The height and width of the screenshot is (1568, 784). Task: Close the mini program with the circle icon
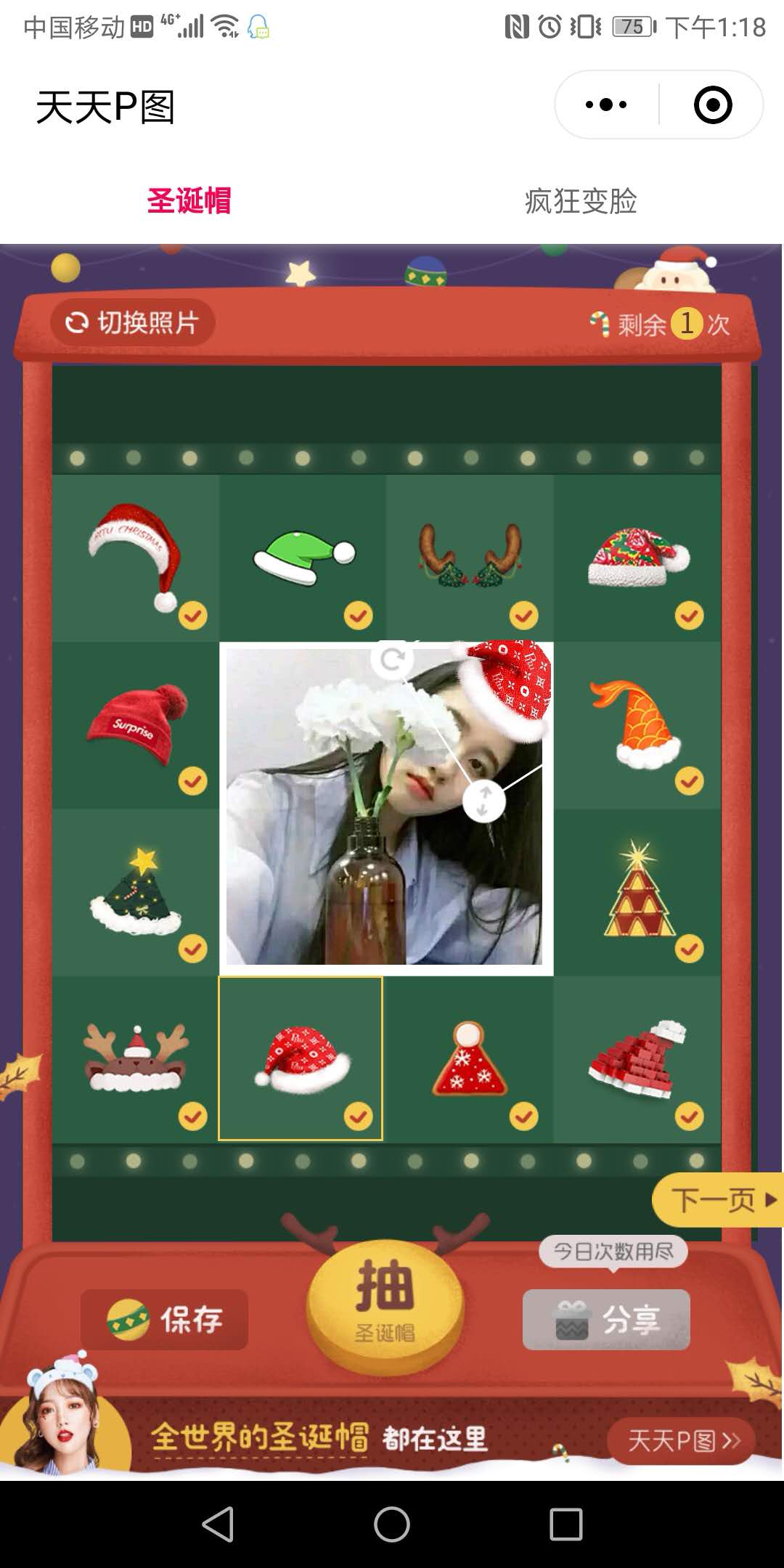(x=712, y=105)
